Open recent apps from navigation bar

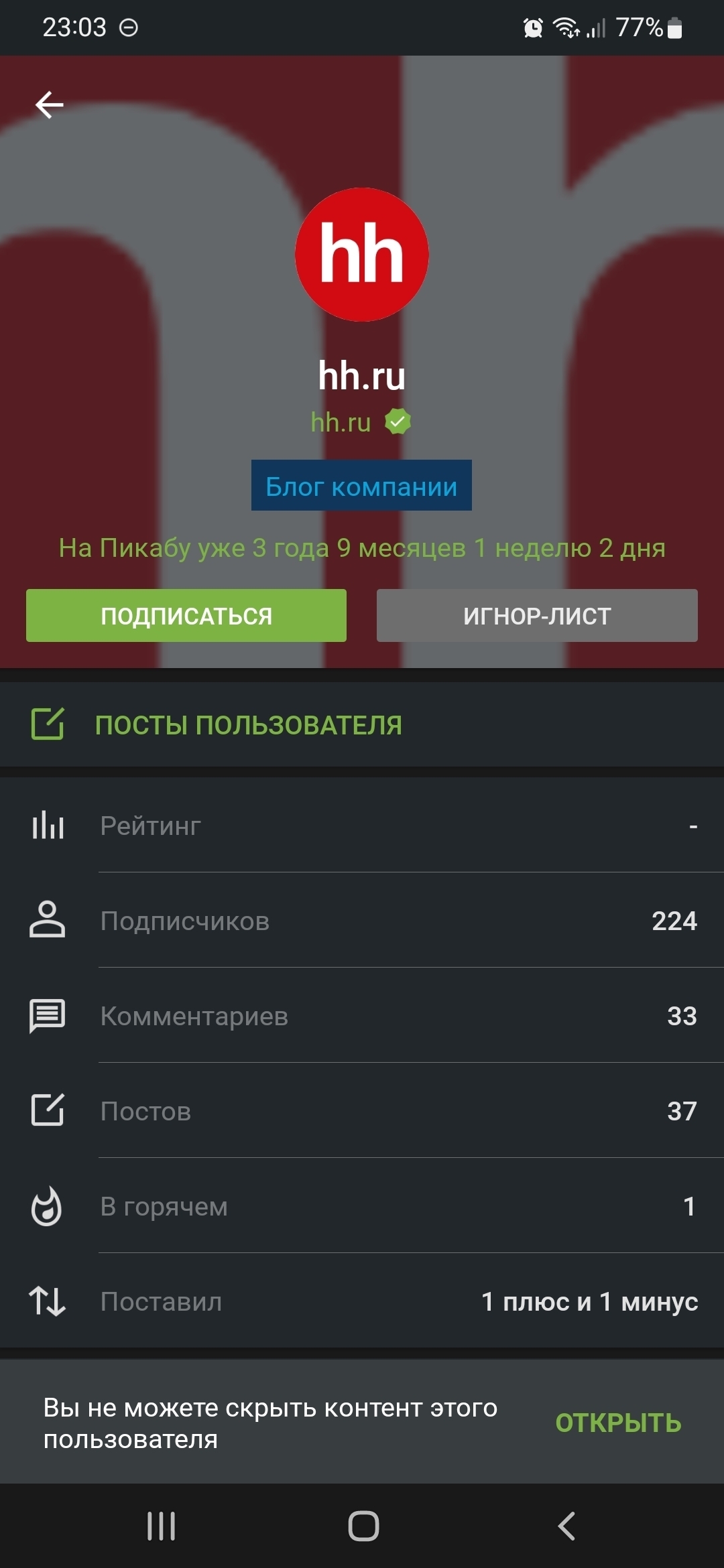click(x=162, y=1526)
